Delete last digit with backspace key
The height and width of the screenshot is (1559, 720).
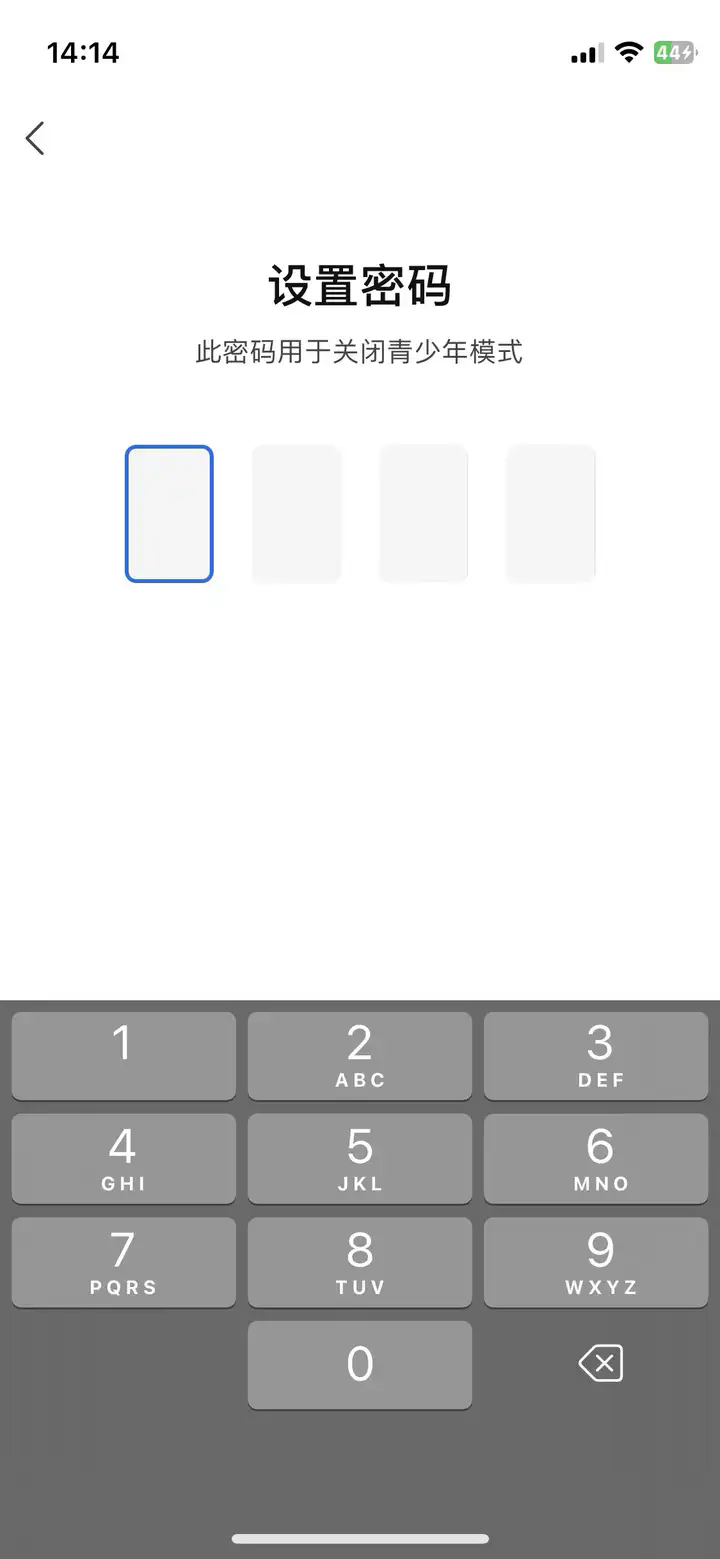600,1363
